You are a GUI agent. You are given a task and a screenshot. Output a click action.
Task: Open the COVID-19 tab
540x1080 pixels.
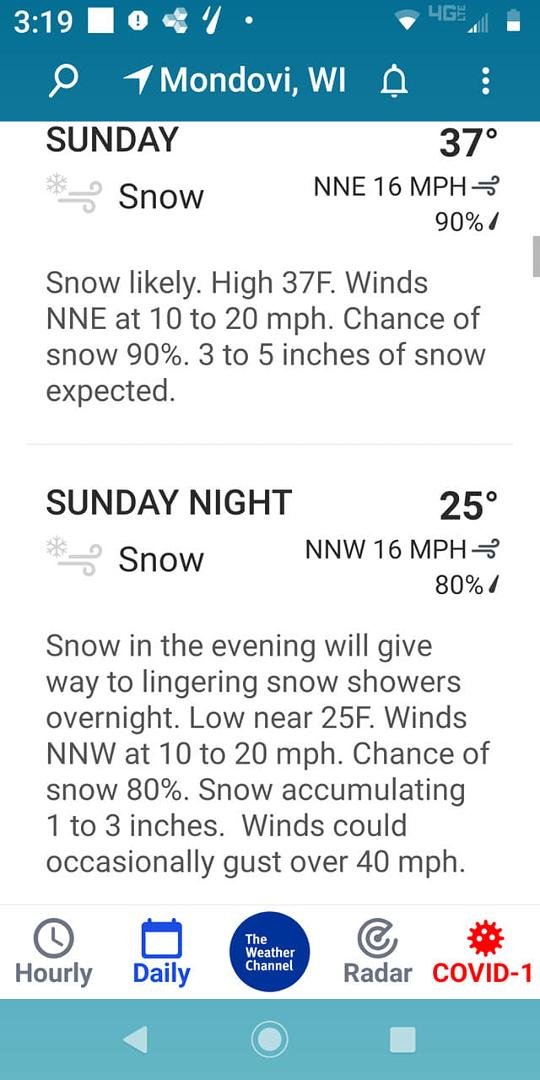pos(485,952)
